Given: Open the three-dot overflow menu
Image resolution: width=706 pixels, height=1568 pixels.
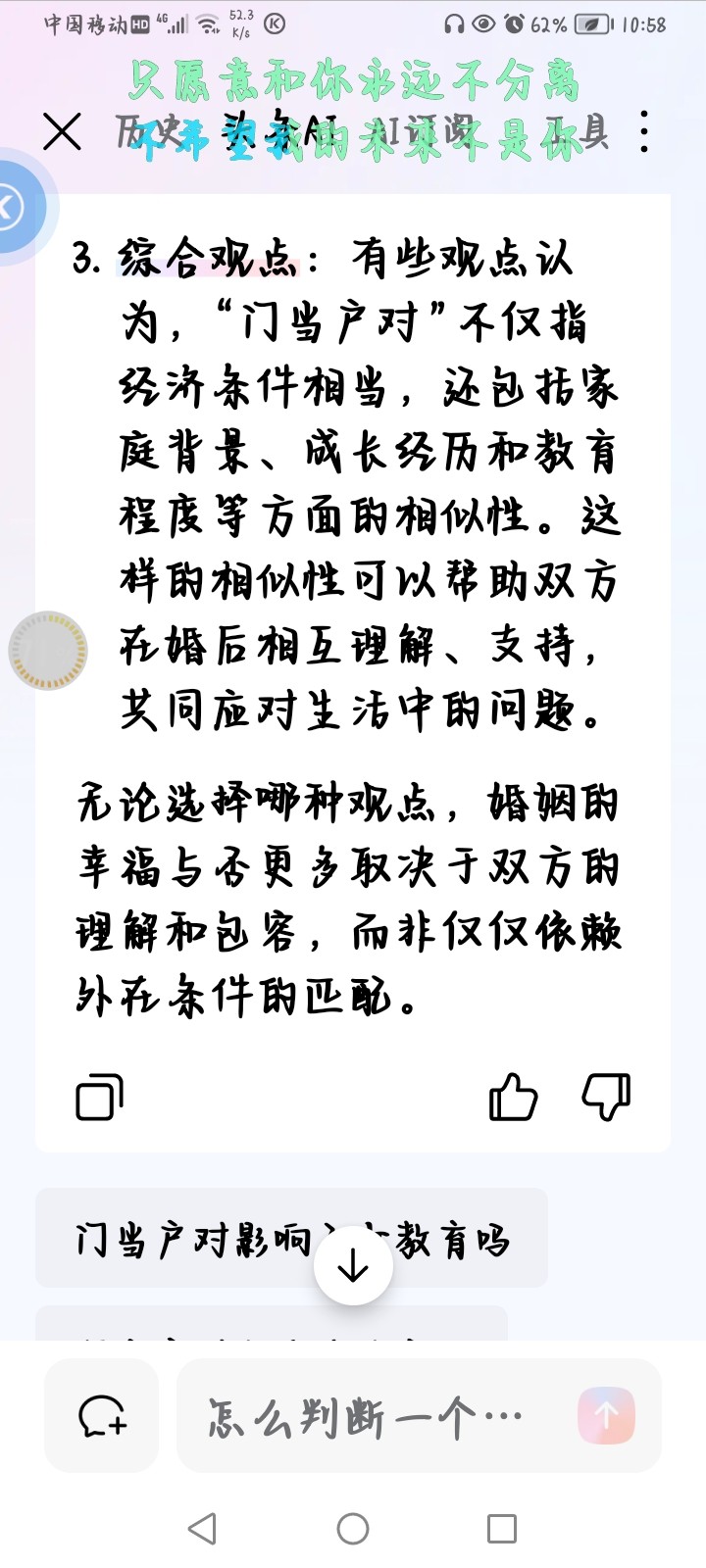Looking at the screenshot, I should tap(644, 131).
